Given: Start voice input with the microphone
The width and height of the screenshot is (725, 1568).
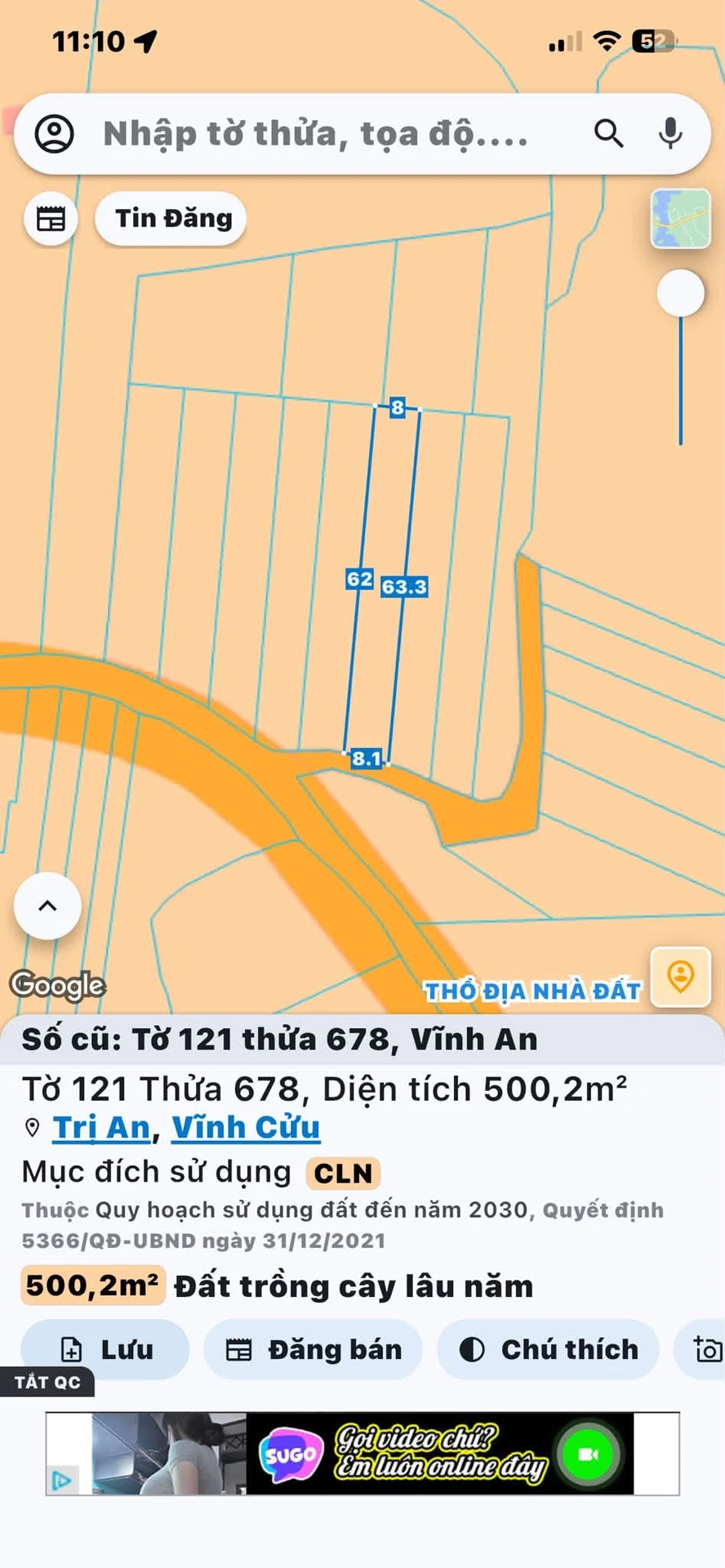Looking at the screenshot, I should click(670, 133).
